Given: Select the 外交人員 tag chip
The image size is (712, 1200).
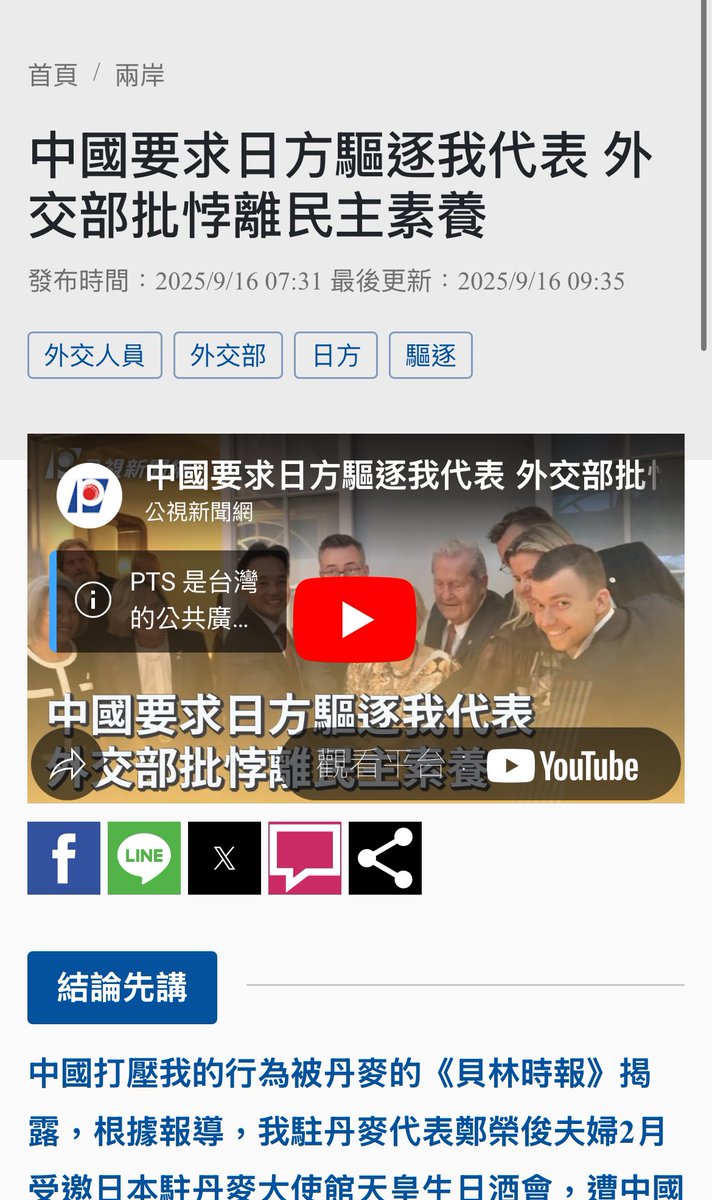Looking at the screenshot, I should tap(95, 355).
